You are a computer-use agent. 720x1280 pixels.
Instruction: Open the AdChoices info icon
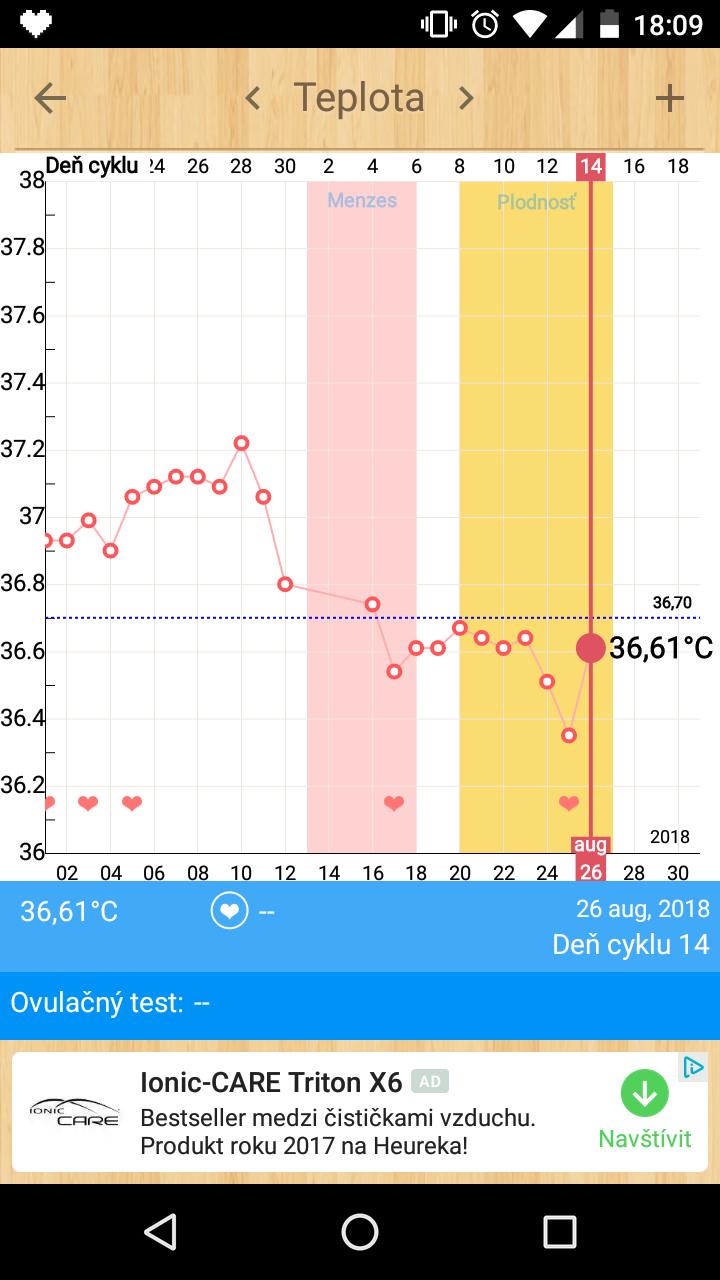pyautogui.click(x=693, y=1067)
